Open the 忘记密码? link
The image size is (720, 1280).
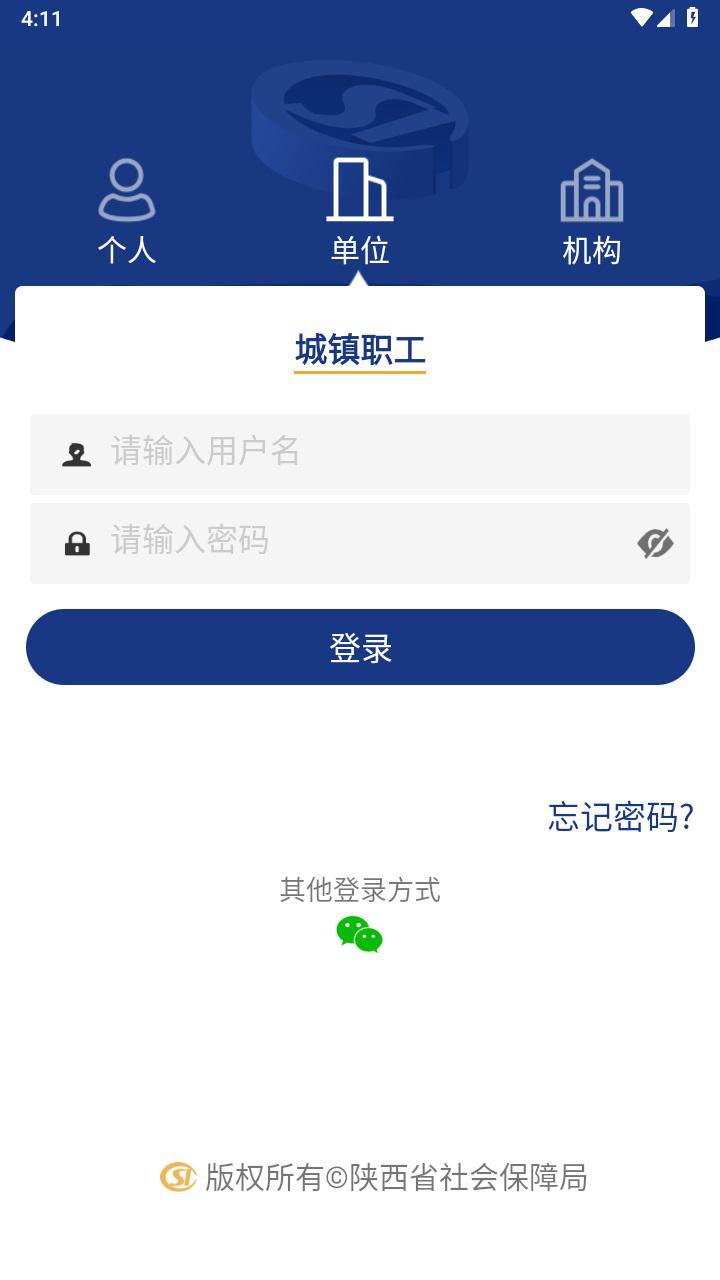tap(620, 817)
